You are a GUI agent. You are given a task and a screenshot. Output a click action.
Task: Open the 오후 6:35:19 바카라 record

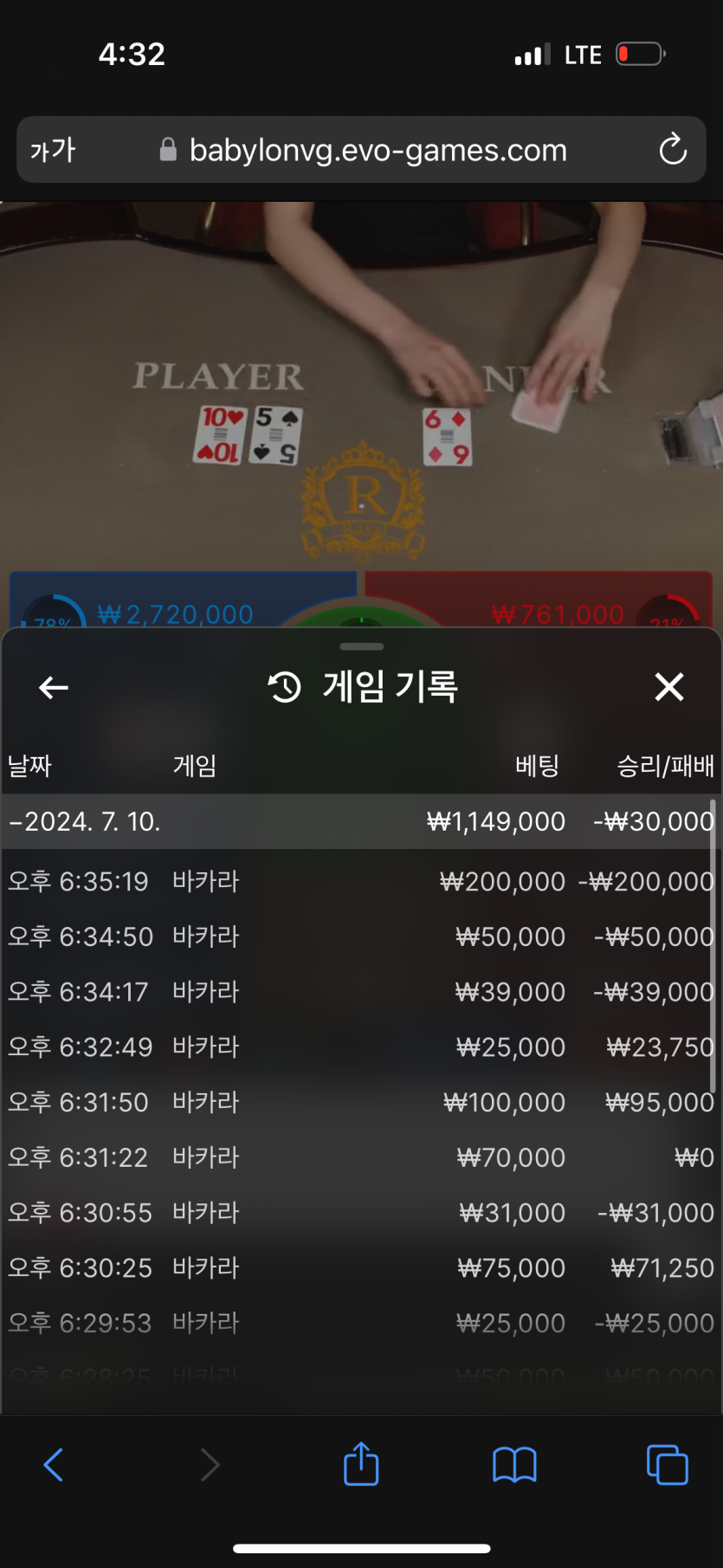point(360,882)
